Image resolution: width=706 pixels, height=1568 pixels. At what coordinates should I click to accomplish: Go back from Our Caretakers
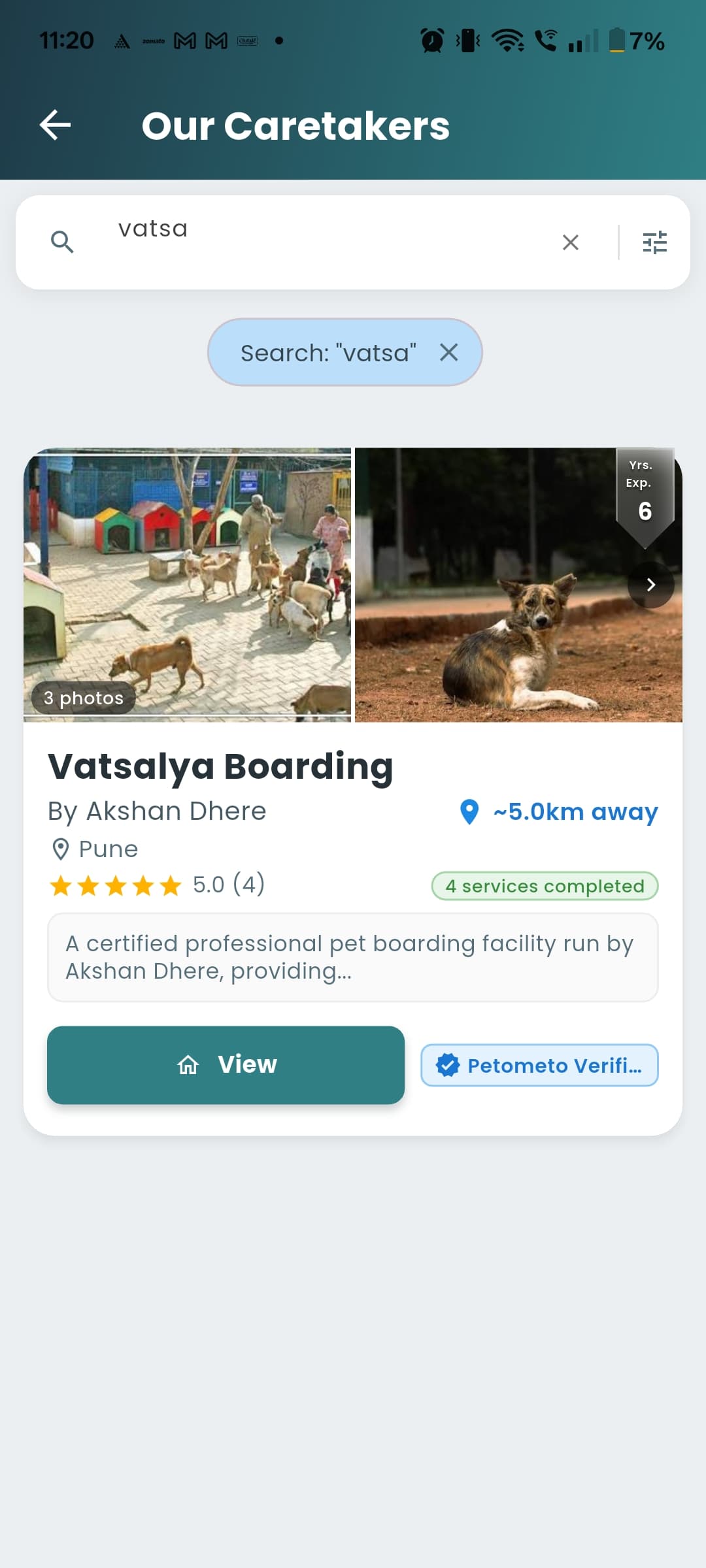56,125
